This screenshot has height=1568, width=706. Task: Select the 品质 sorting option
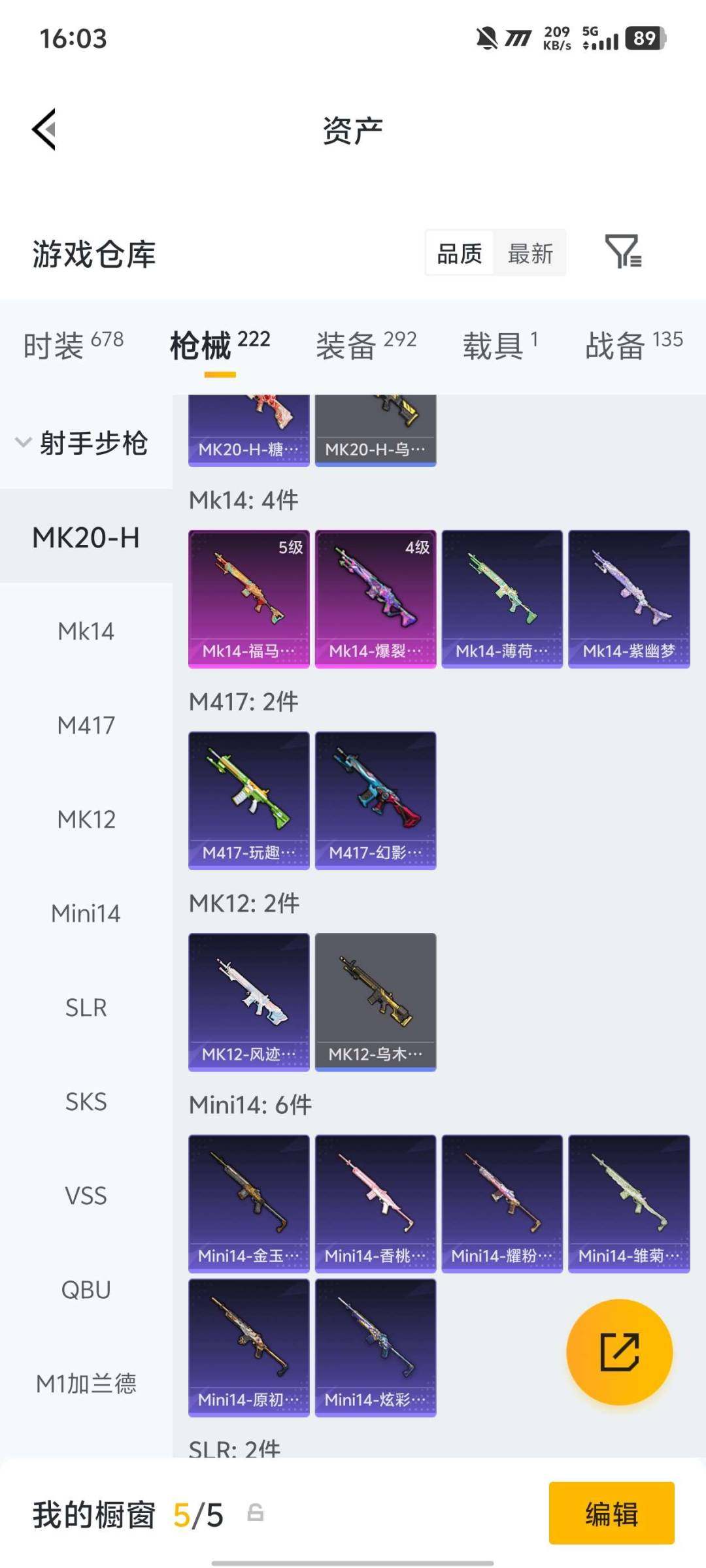click(x=460, y=253)
